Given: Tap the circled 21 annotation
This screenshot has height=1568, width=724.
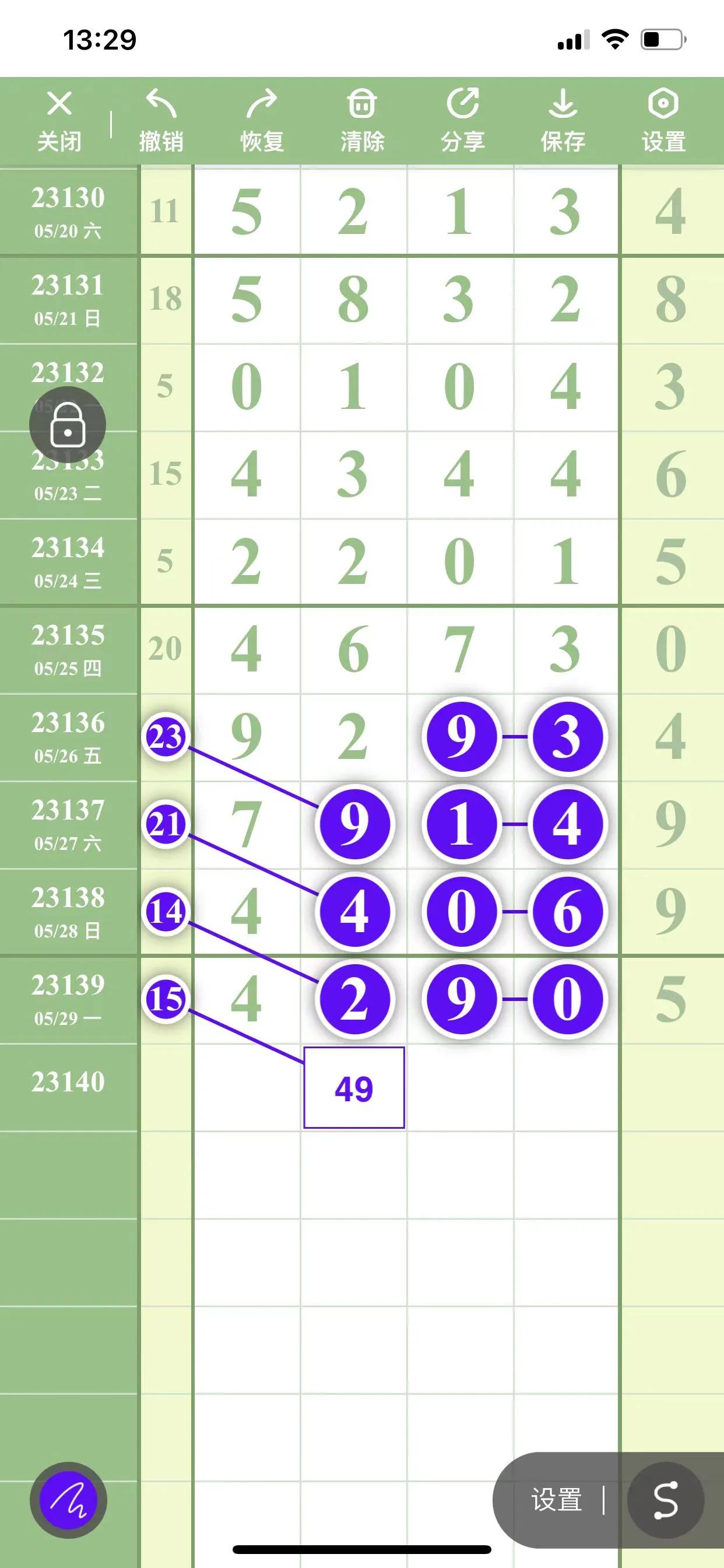Looking at the screenshot, I should (x=167, y=825).
